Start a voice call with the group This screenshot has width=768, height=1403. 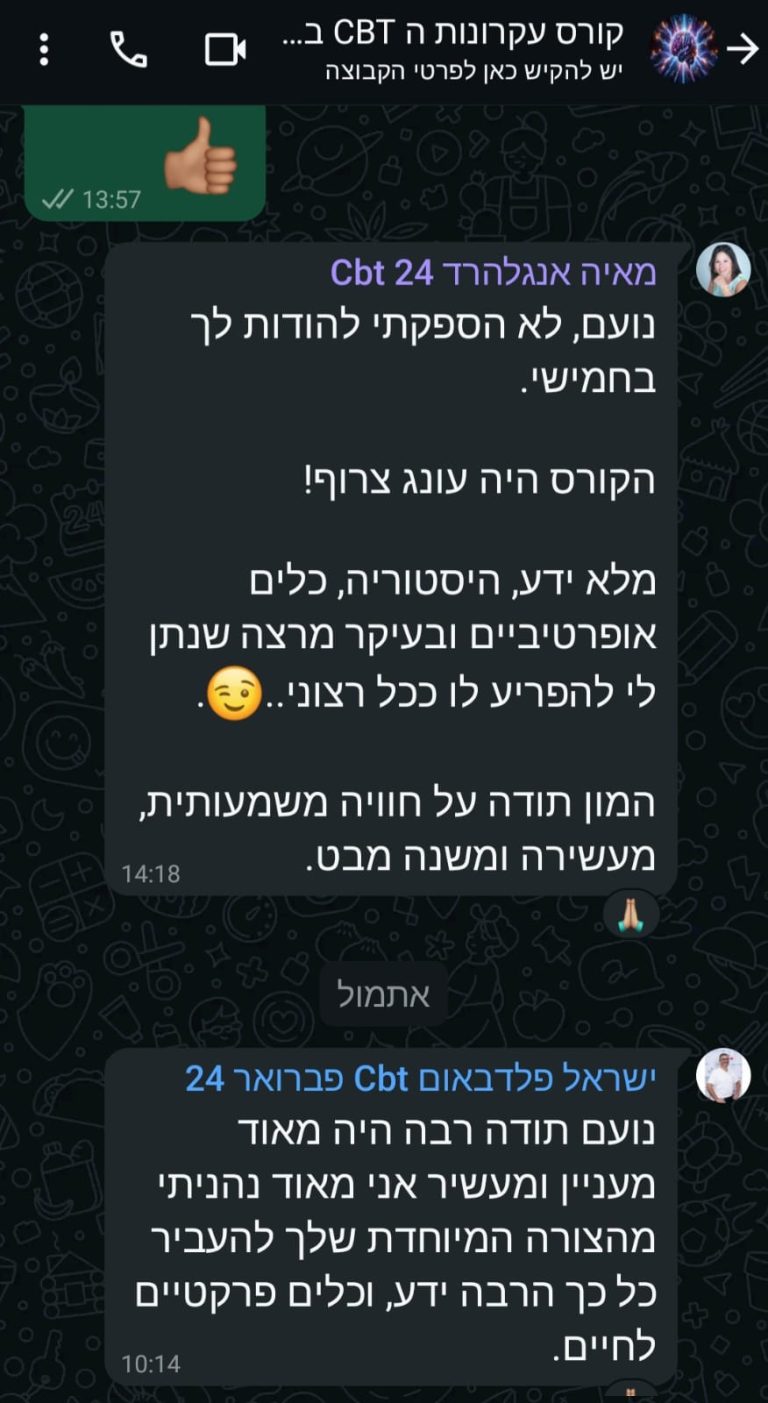click(129, 50)
